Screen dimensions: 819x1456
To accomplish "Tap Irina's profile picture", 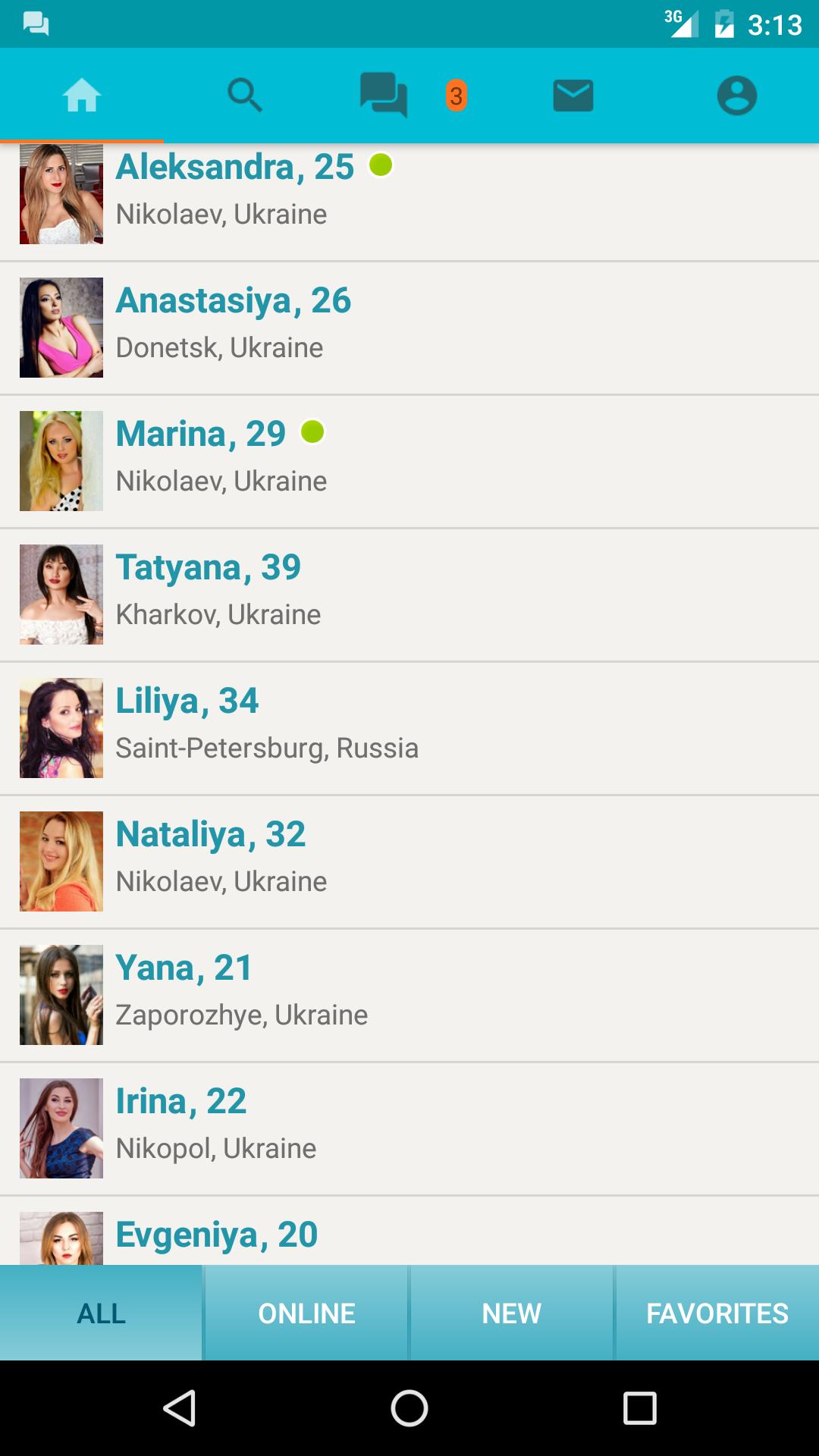I will [x=61, y=1128].
